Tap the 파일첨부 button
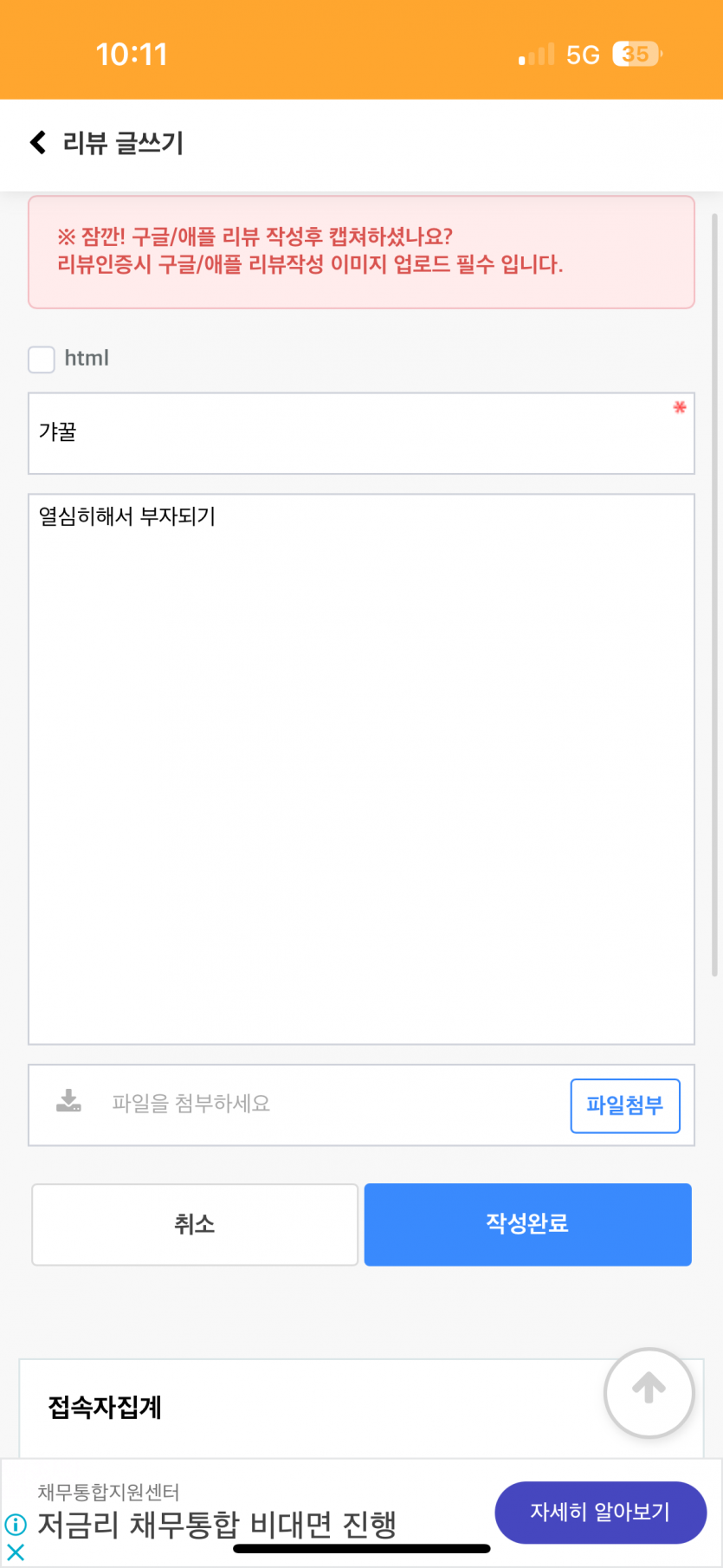 [625, 1105]
